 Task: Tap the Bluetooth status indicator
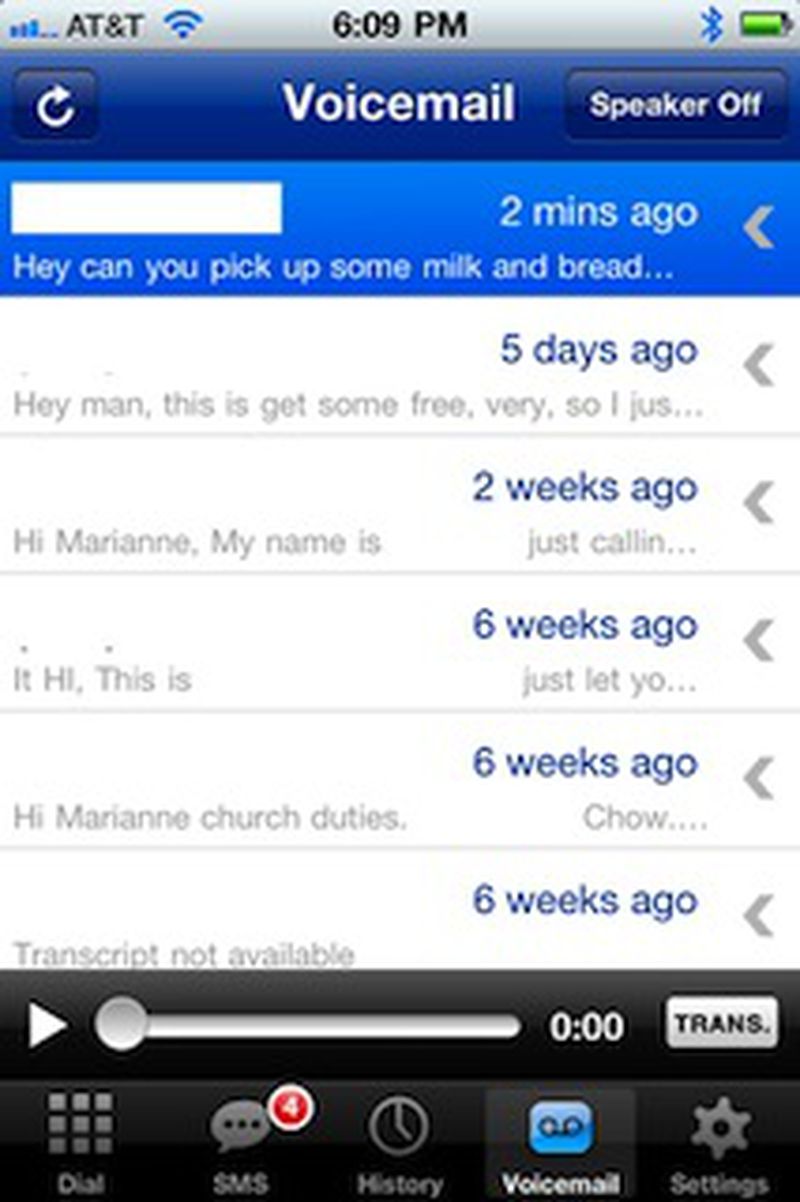(710, 22)
